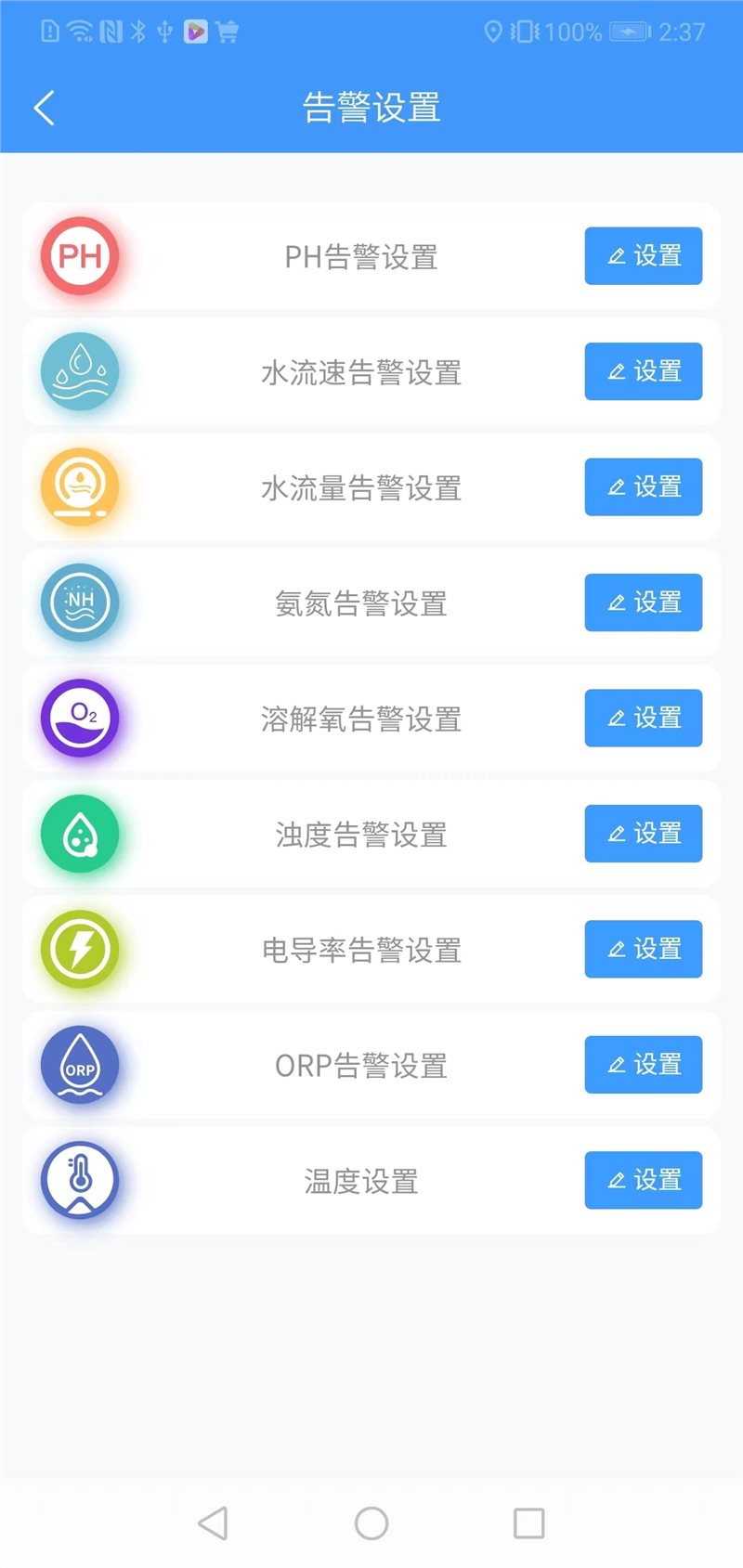Click the lightning conductivity icon
Screen dimensions: 743x1568
click(x=80, y=949)
